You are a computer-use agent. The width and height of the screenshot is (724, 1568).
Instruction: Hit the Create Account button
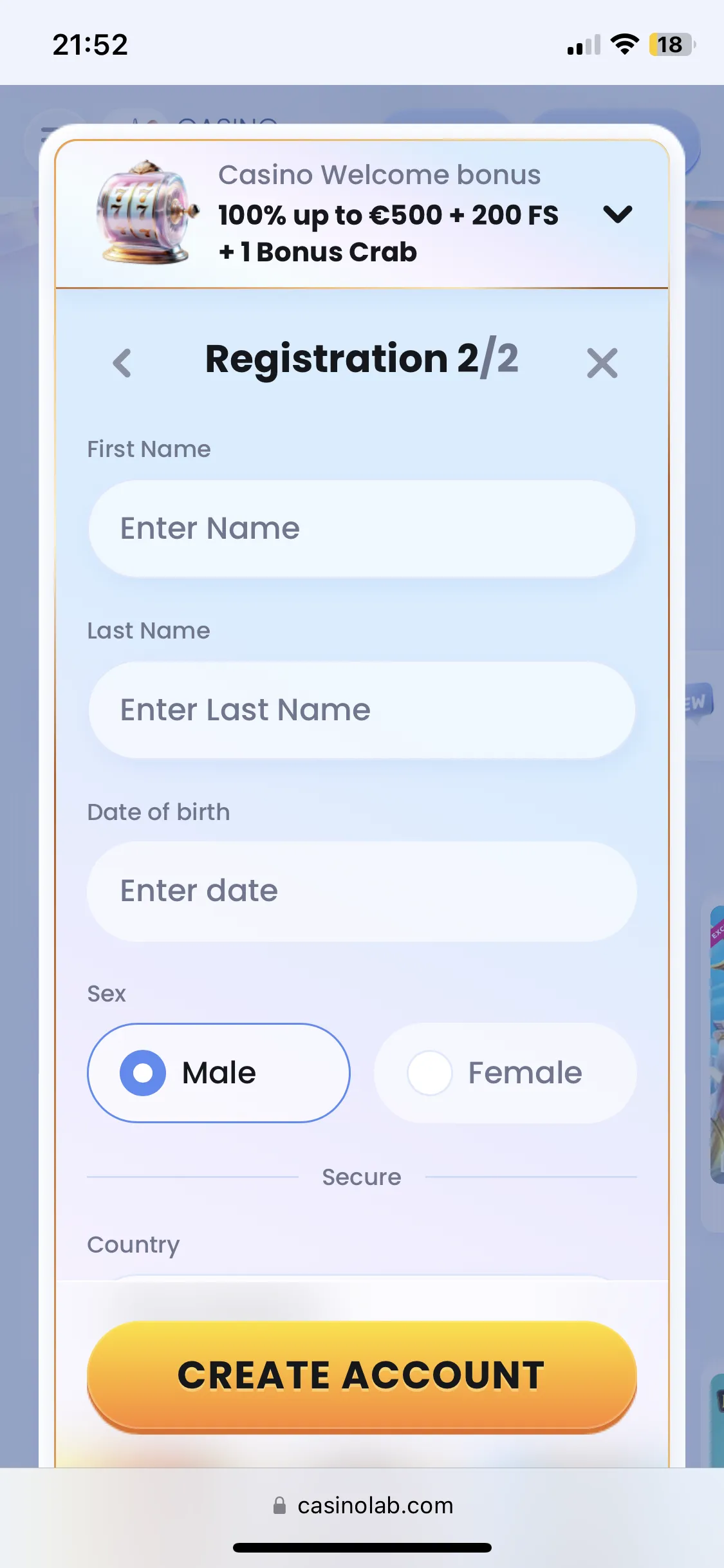pos(362,1376)
